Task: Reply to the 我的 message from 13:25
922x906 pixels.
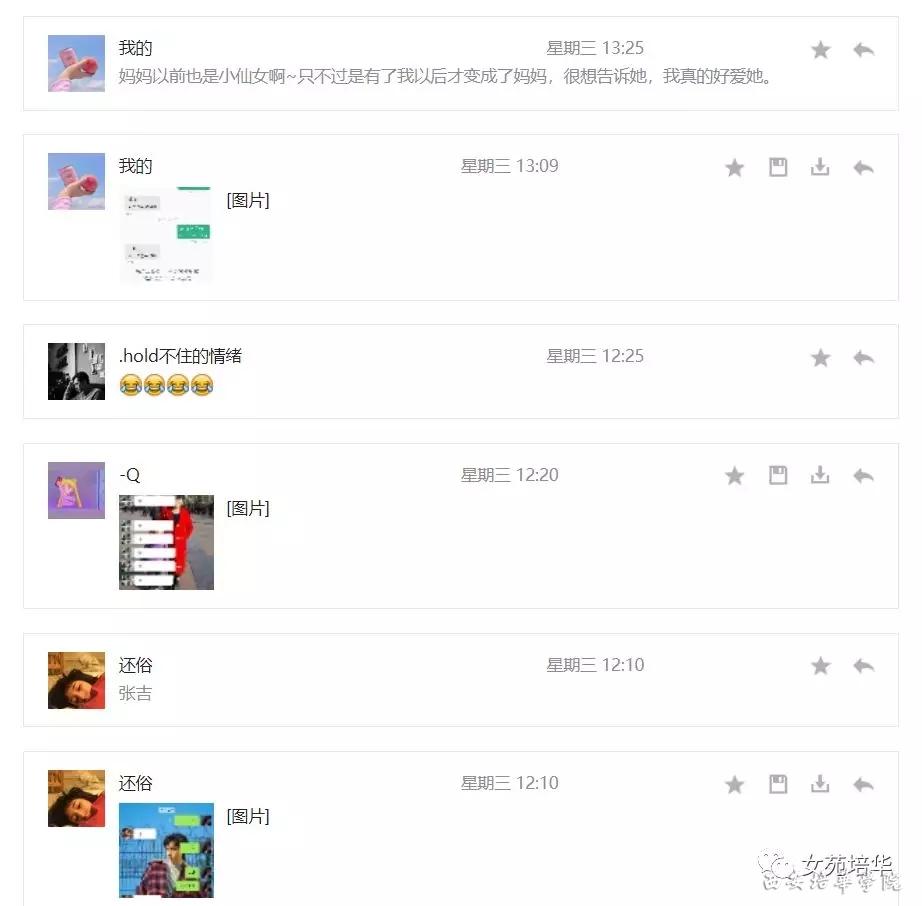Action: click(864, 50)
